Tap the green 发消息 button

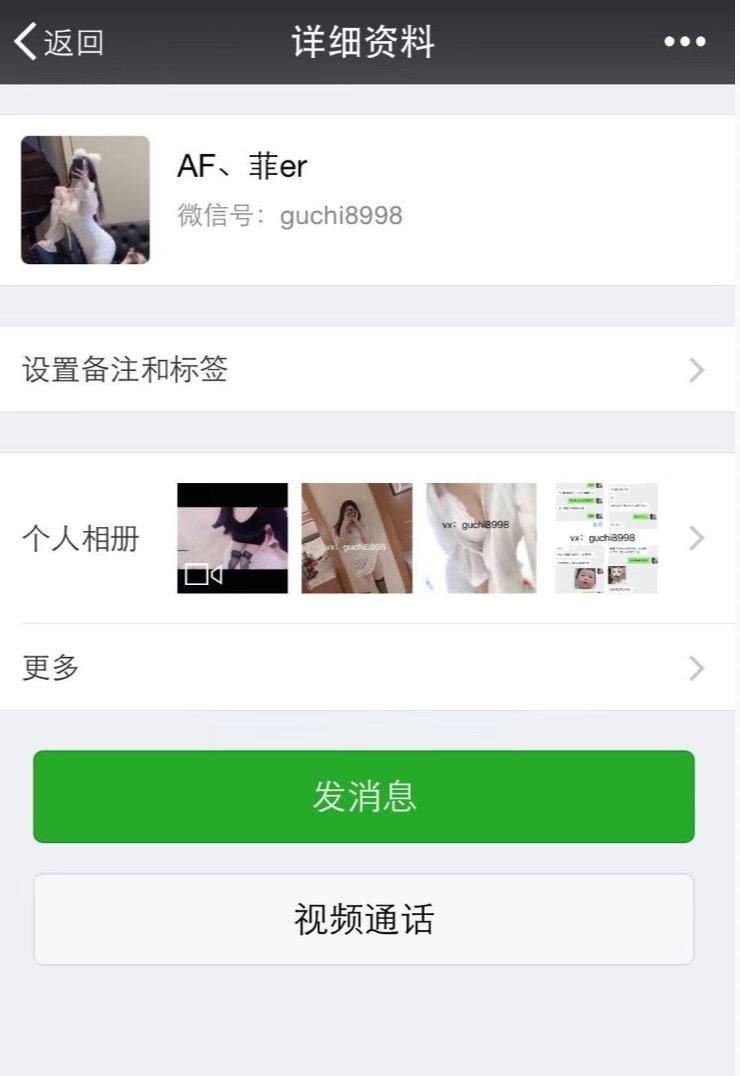364,797
